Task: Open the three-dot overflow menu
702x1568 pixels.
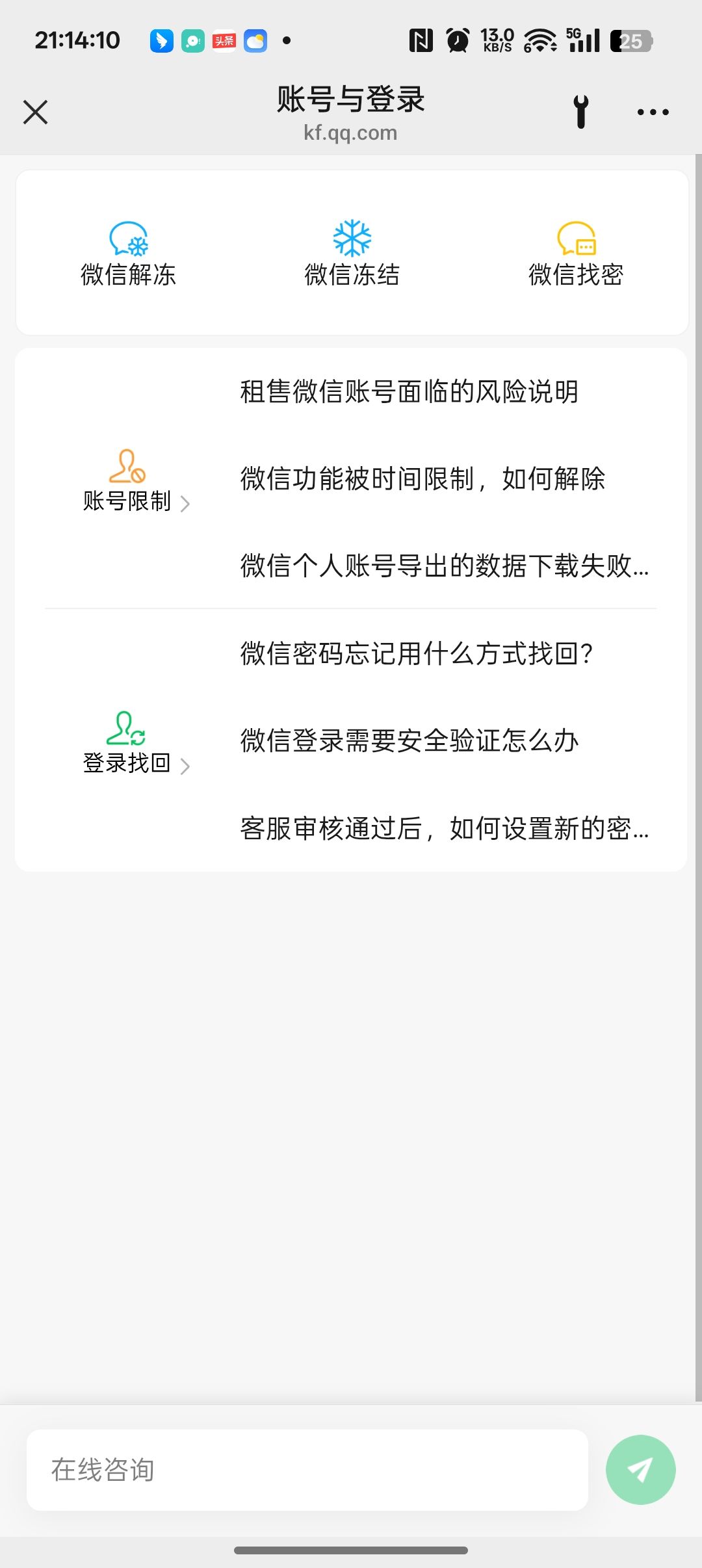Action: pyautogui.click(x=653, y=112)
